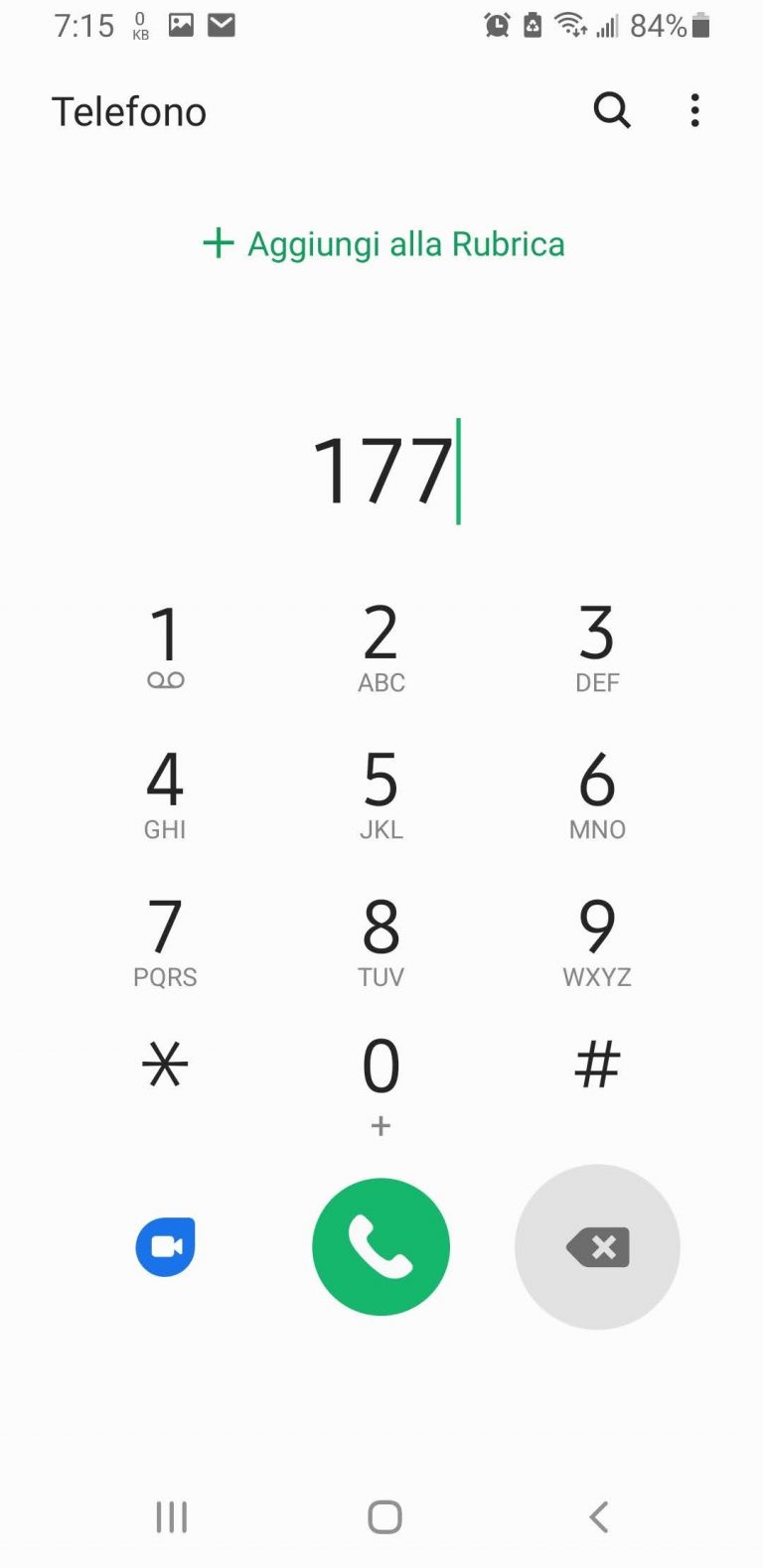Tap the dialed number field showing 177
This screenshot has width=763, height=1568.
click(x=383, y=471)
